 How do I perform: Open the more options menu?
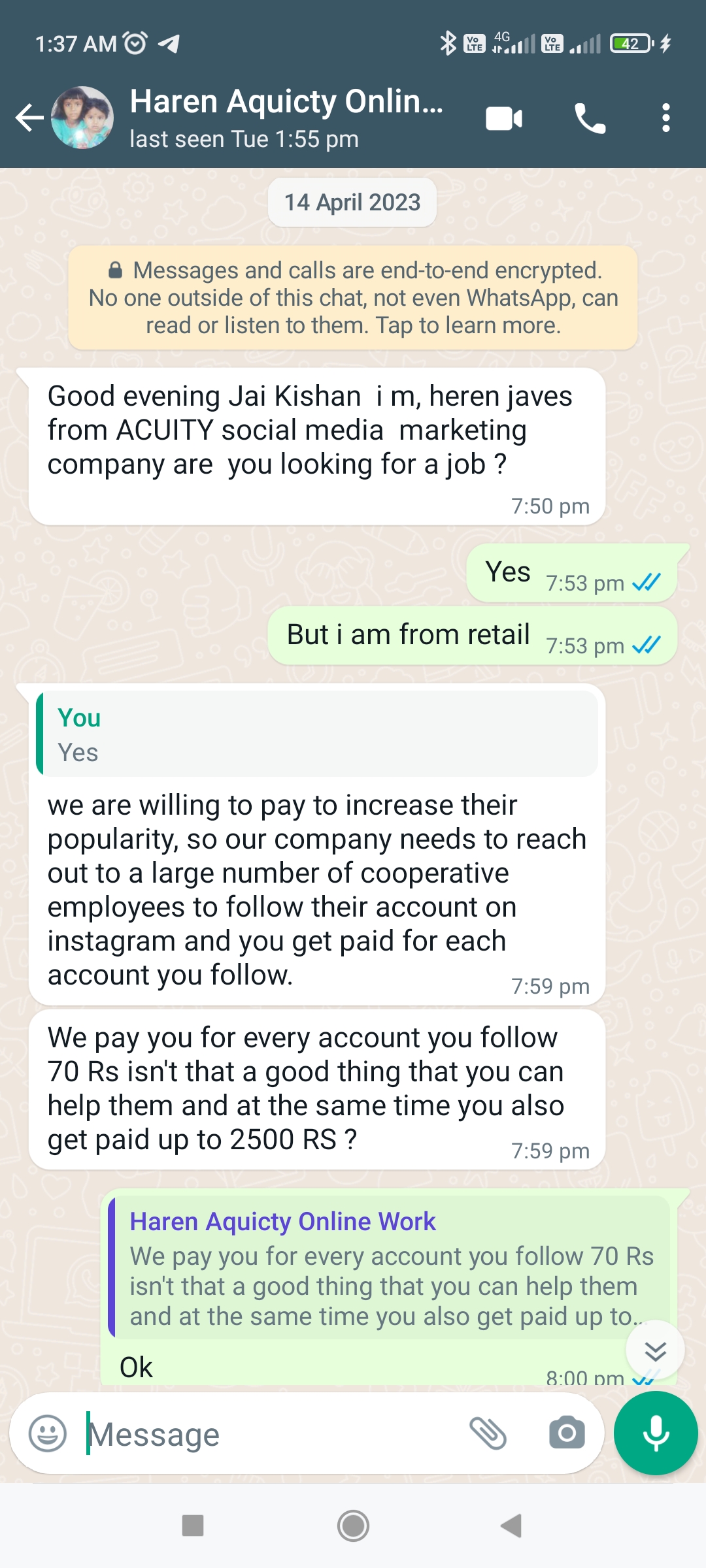(665, 118)
